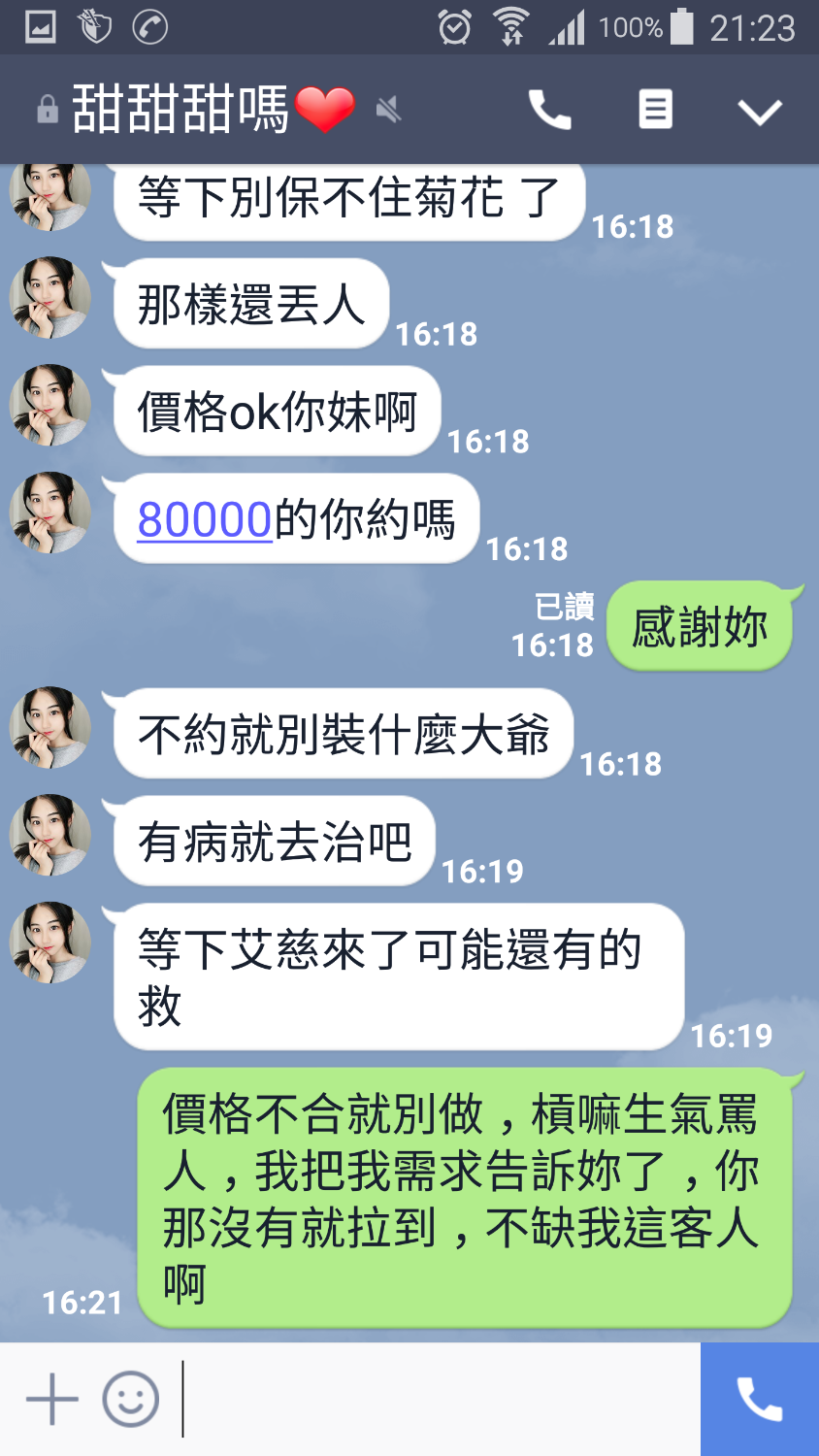Open the attachment menu with the plus icon
The height and width of the screenshot is (1456, 819).
click(x=50, y=1398)
